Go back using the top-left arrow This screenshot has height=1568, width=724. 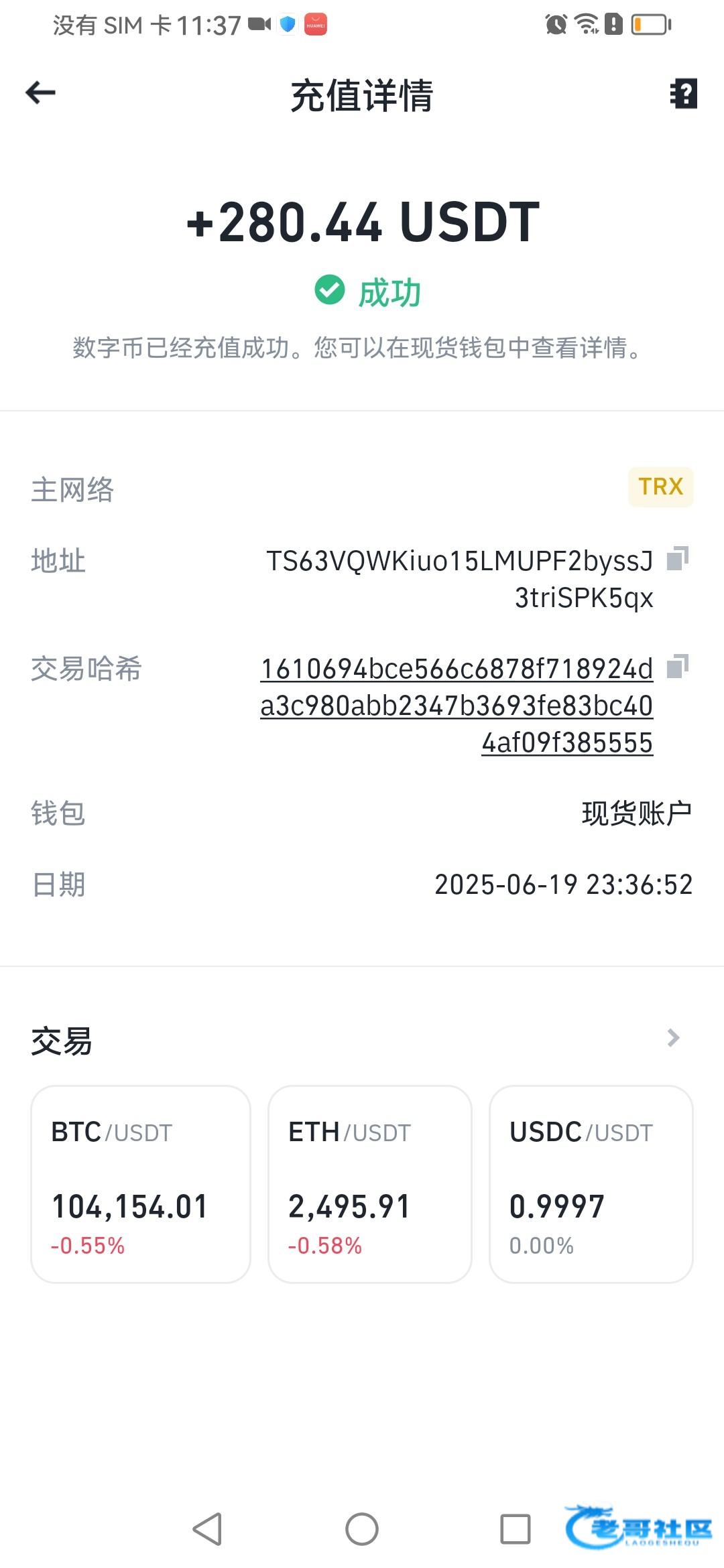(40, 92)
